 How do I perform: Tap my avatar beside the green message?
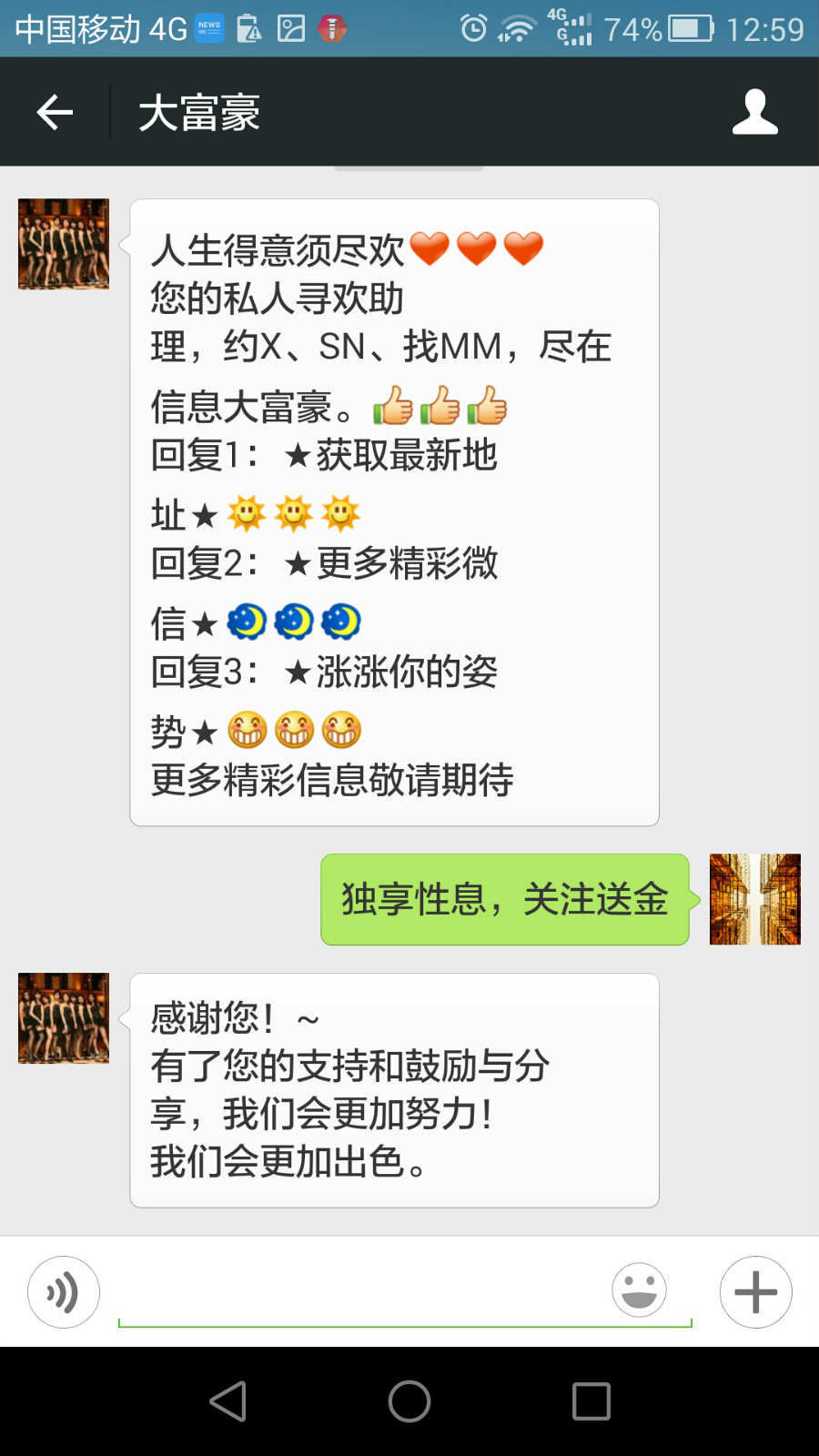[754, 899]
